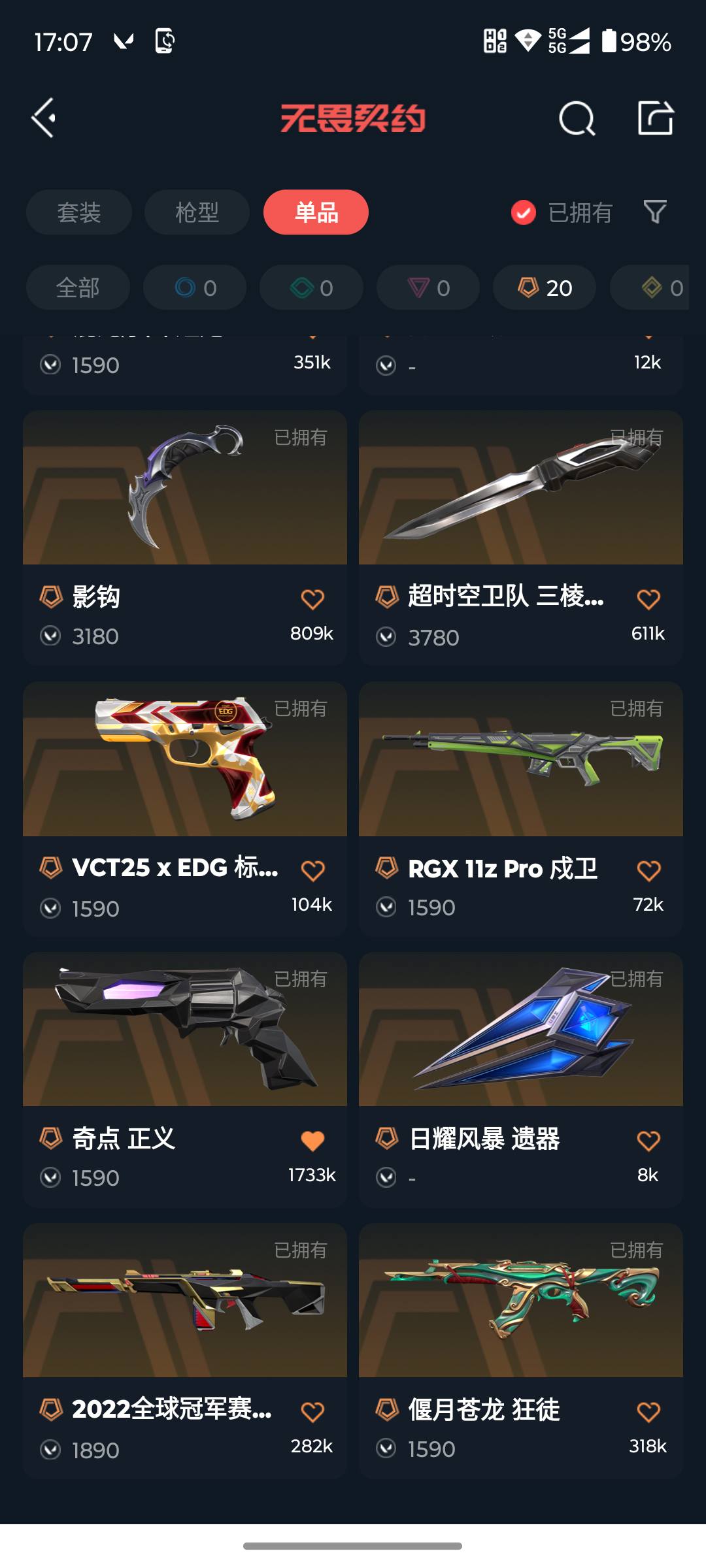The image size is (706, 1568).
Task: Expand the rightmost tier filter chip
Action: click(x=660, y=287)
